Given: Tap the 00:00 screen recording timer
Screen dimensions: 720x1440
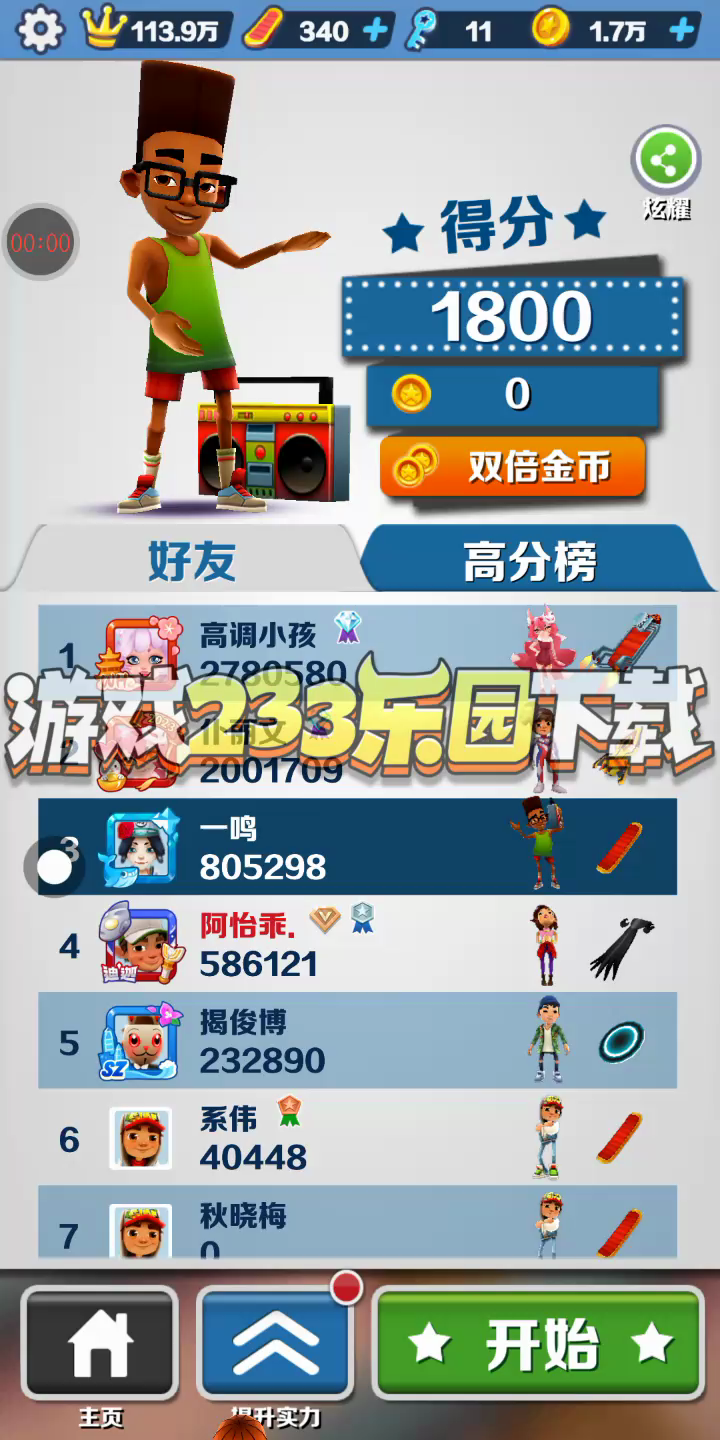Looking at the screenshot, I should pos(40,243).
